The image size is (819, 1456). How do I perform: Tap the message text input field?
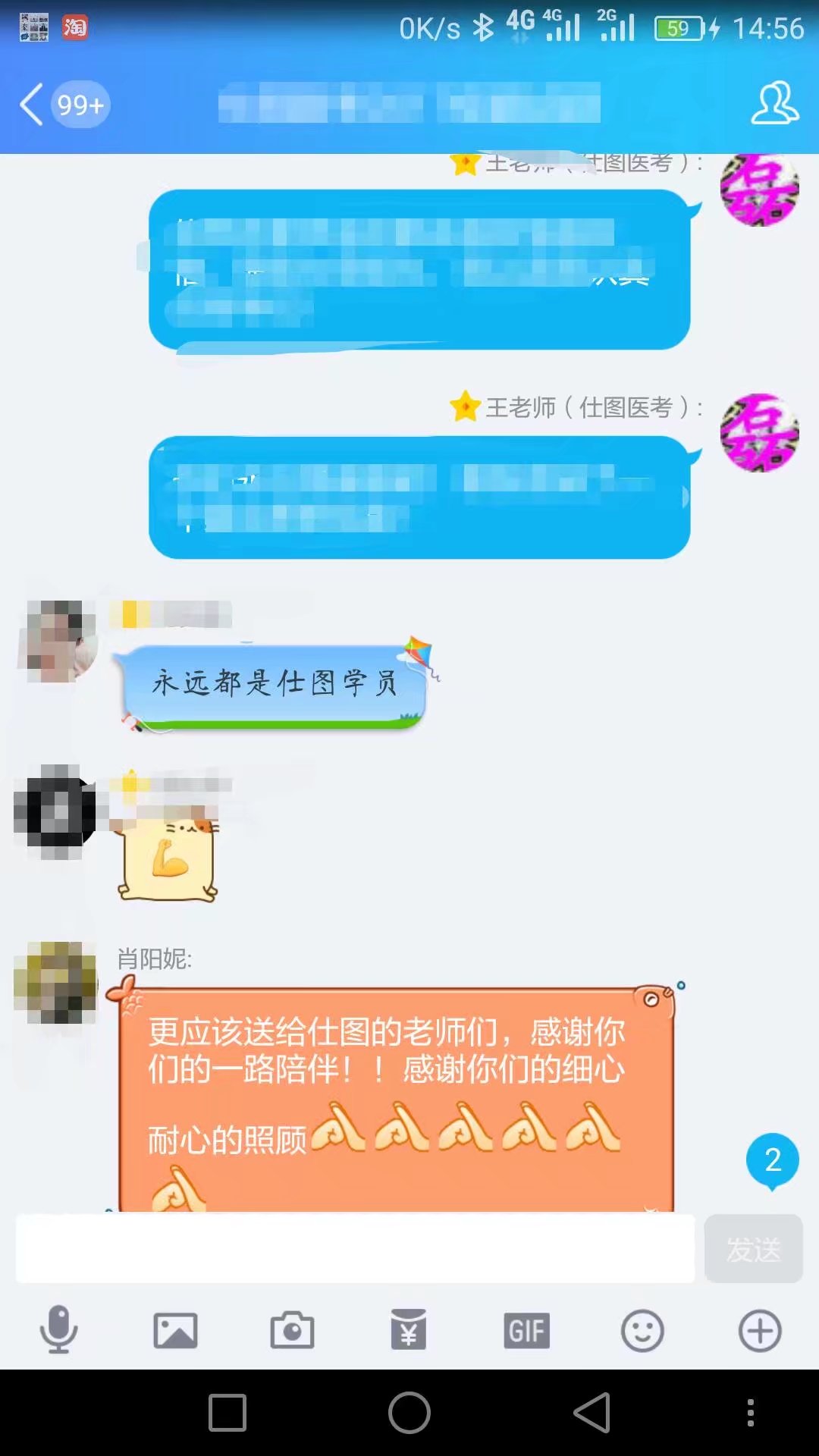tap(355, 1248)
